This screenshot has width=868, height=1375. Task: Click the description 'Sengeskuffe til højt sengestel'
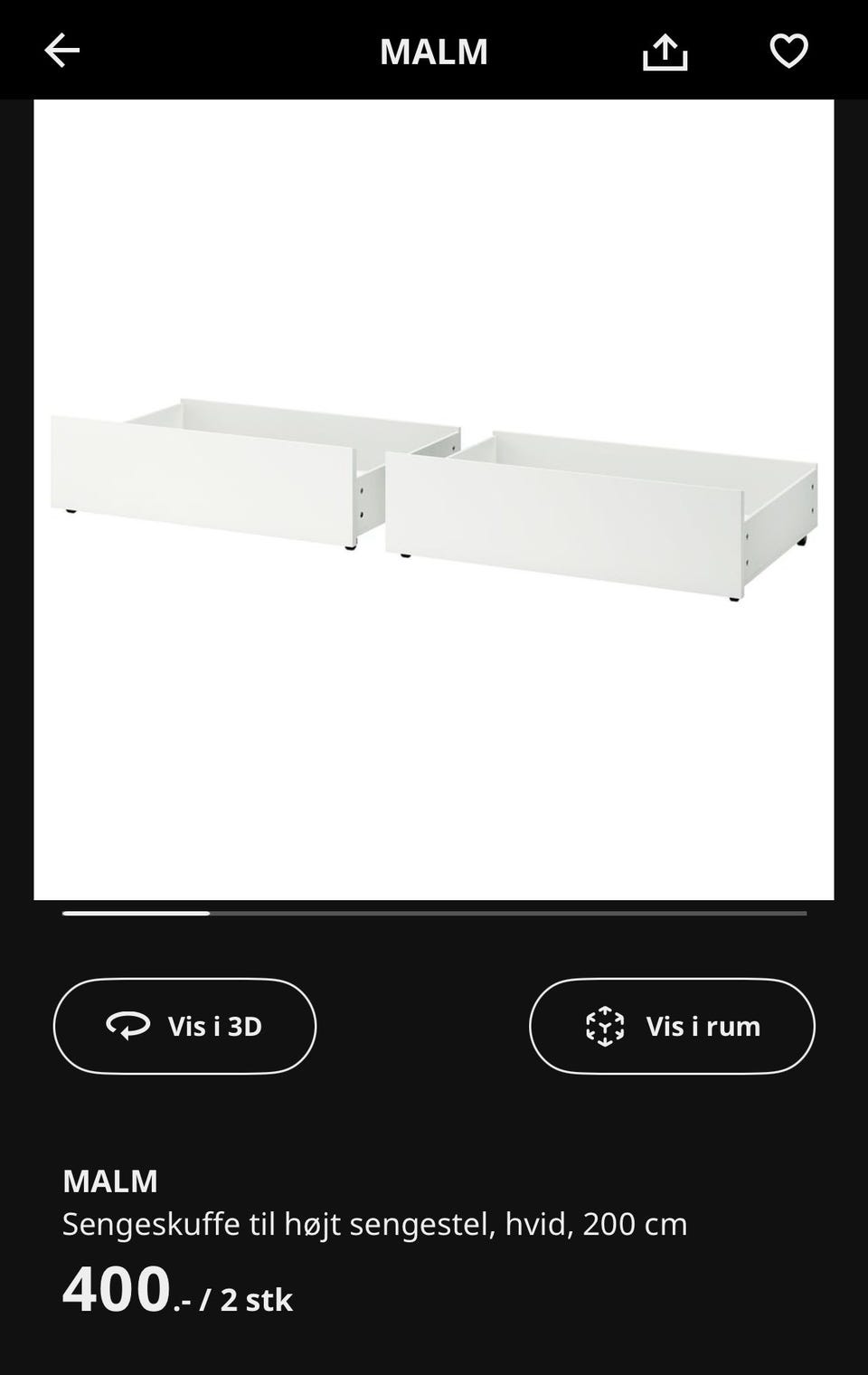pyautogui.click(x=375, y=1226)
